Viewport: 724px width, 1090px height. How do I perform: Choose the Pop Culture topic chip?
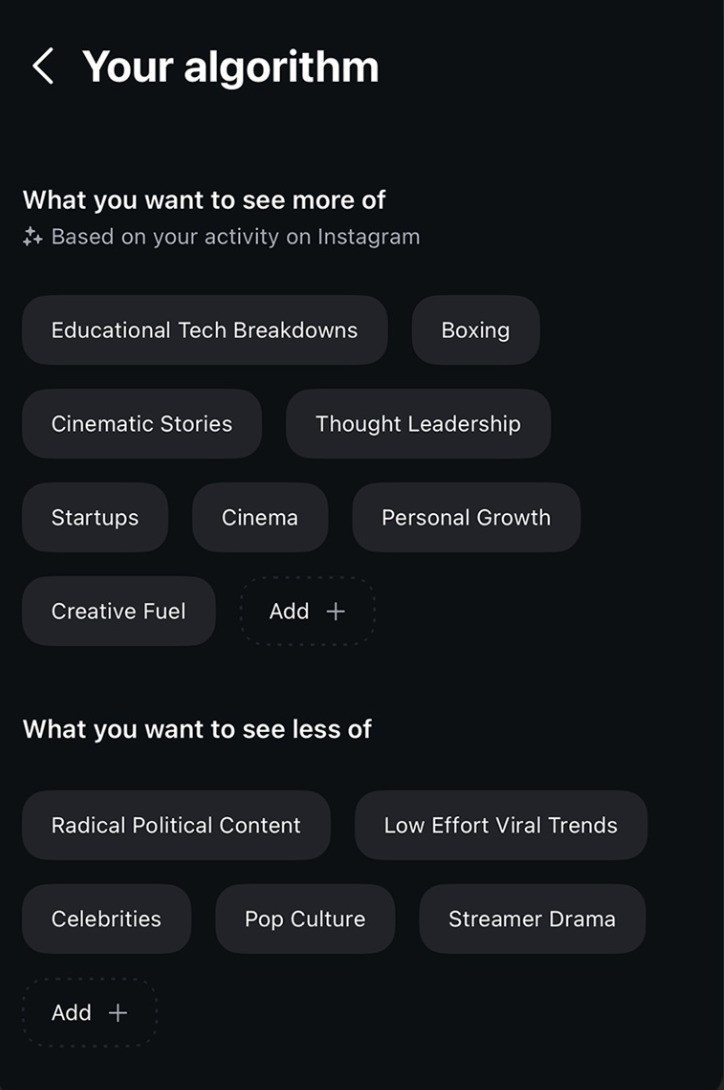pyautogui.click(x=305, y=919)
